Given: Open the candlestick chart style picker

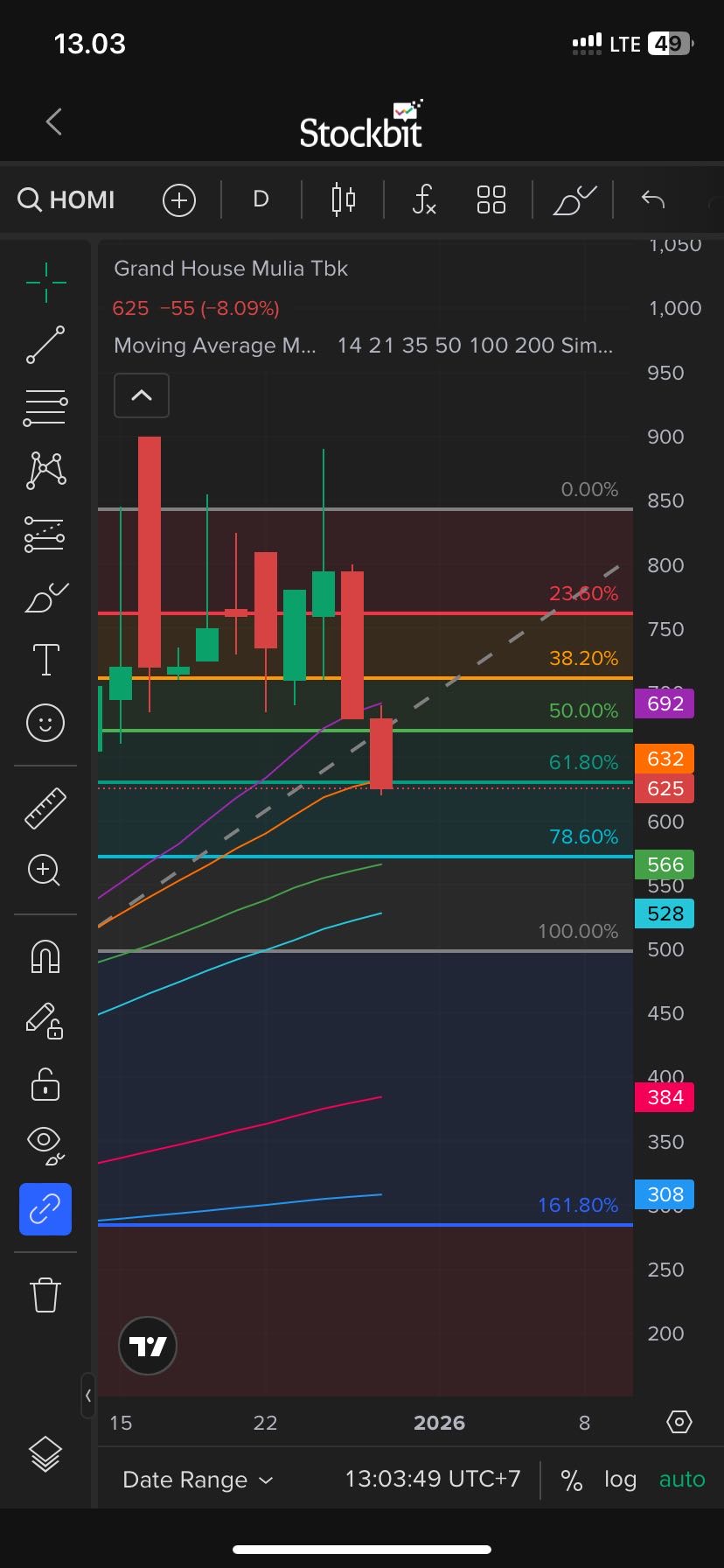Looking at the screenshot, I should point(343,199).
